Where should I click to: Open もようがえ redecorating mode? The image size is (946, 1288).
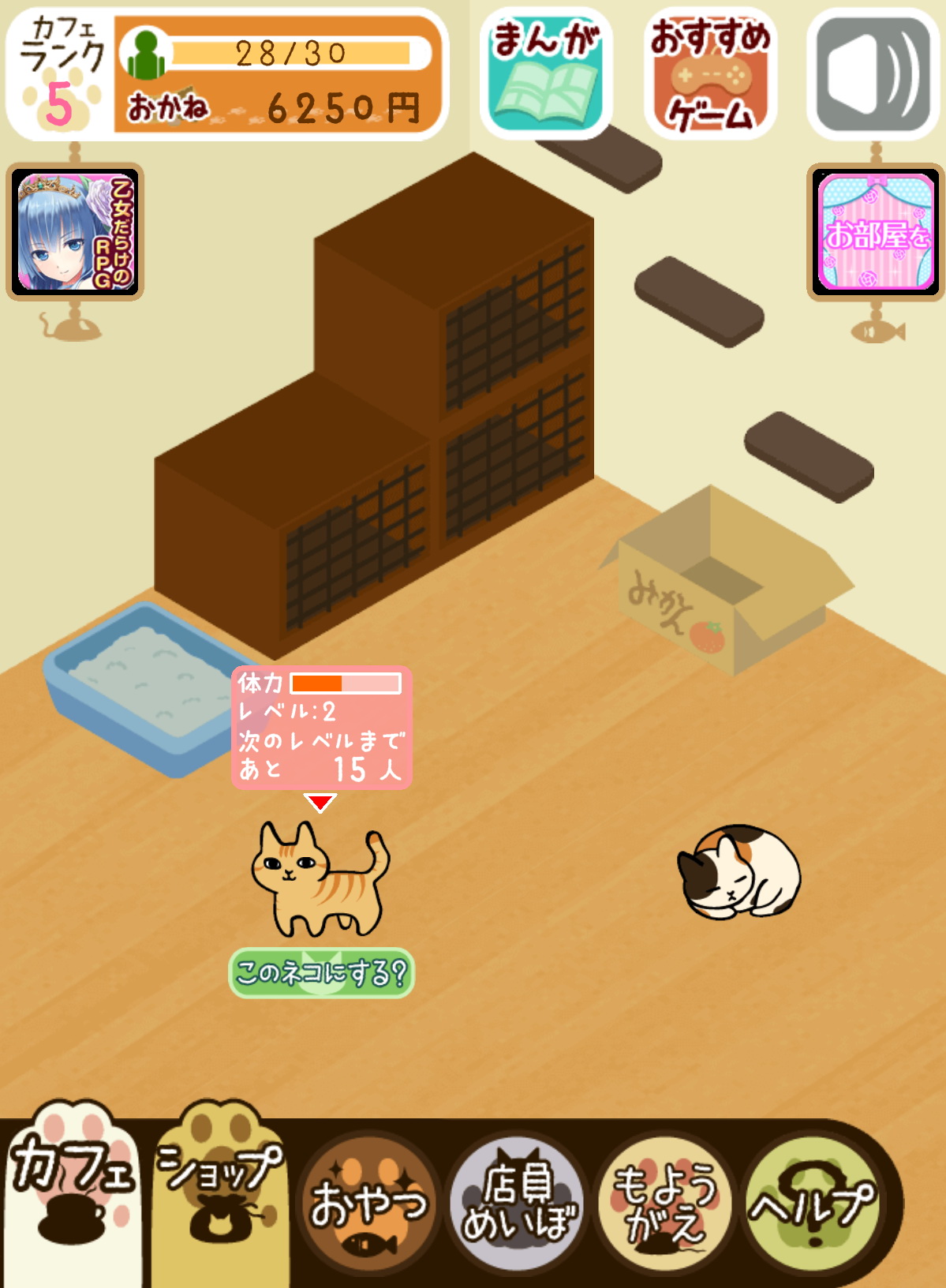pyautogui.click(x=664, y=1203)
